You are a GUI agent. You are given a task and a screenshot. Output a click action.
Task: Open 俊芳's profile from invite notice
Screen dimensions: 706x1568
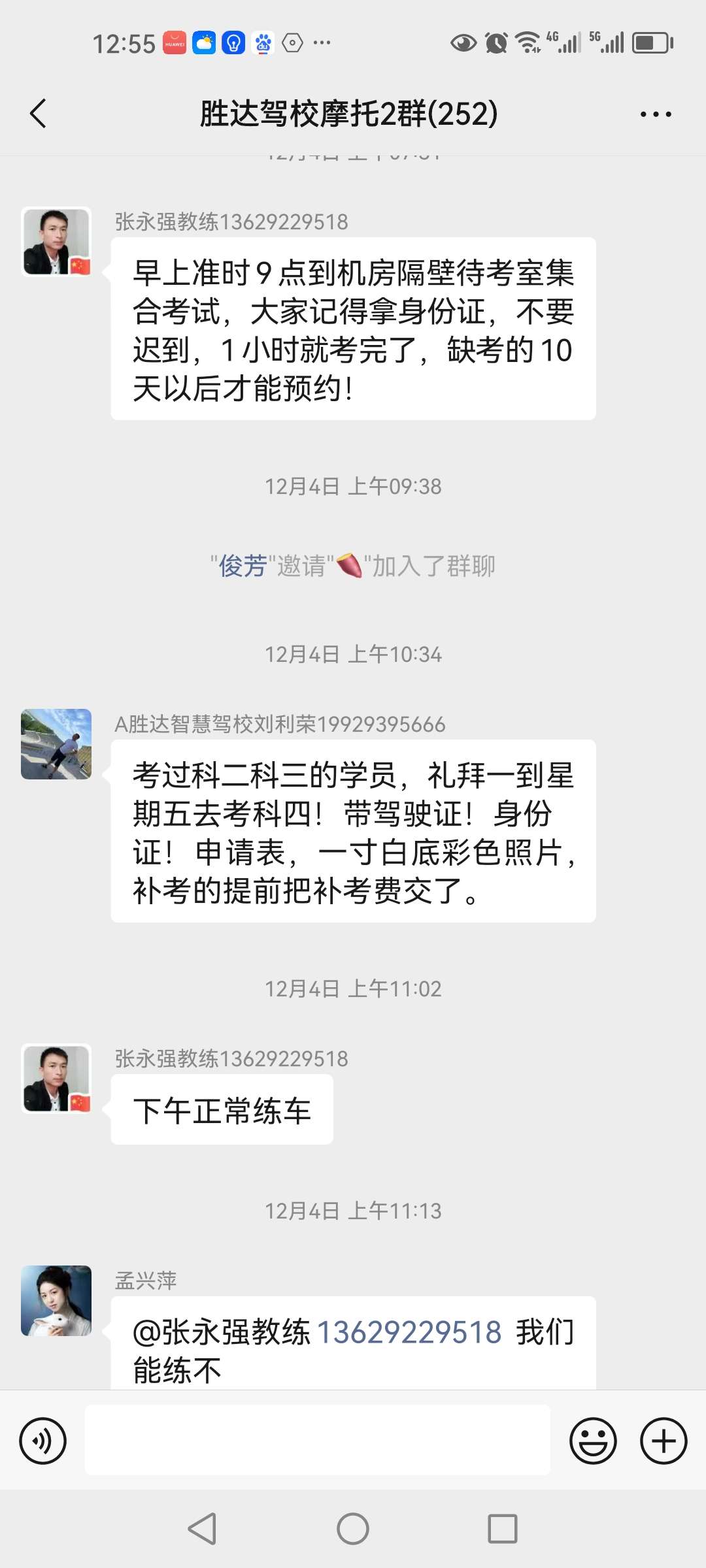coord(243,566)
